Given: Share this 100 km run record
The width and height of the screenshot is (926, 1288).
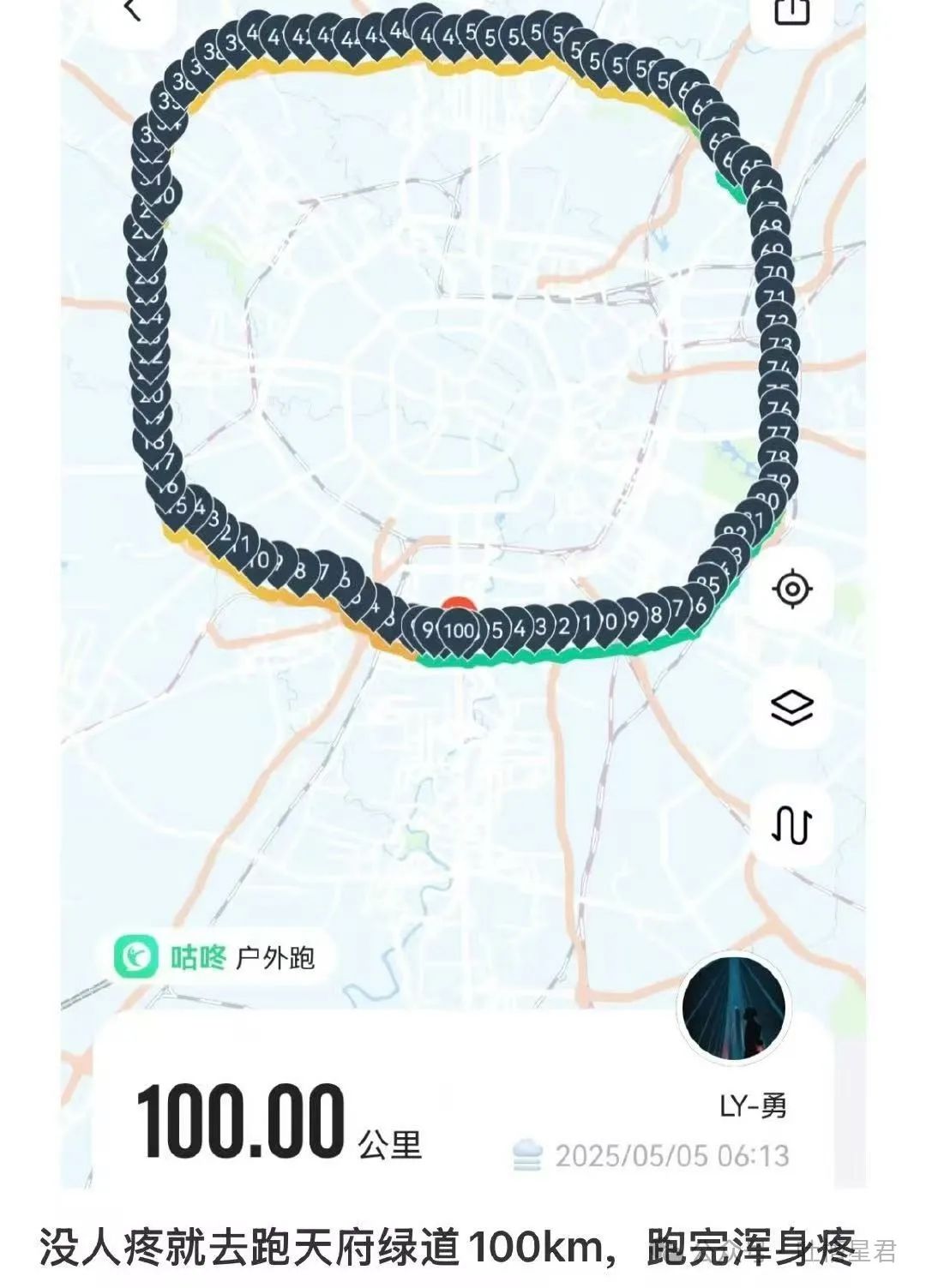Looking at the screenshot, I should tap(791, 10).
